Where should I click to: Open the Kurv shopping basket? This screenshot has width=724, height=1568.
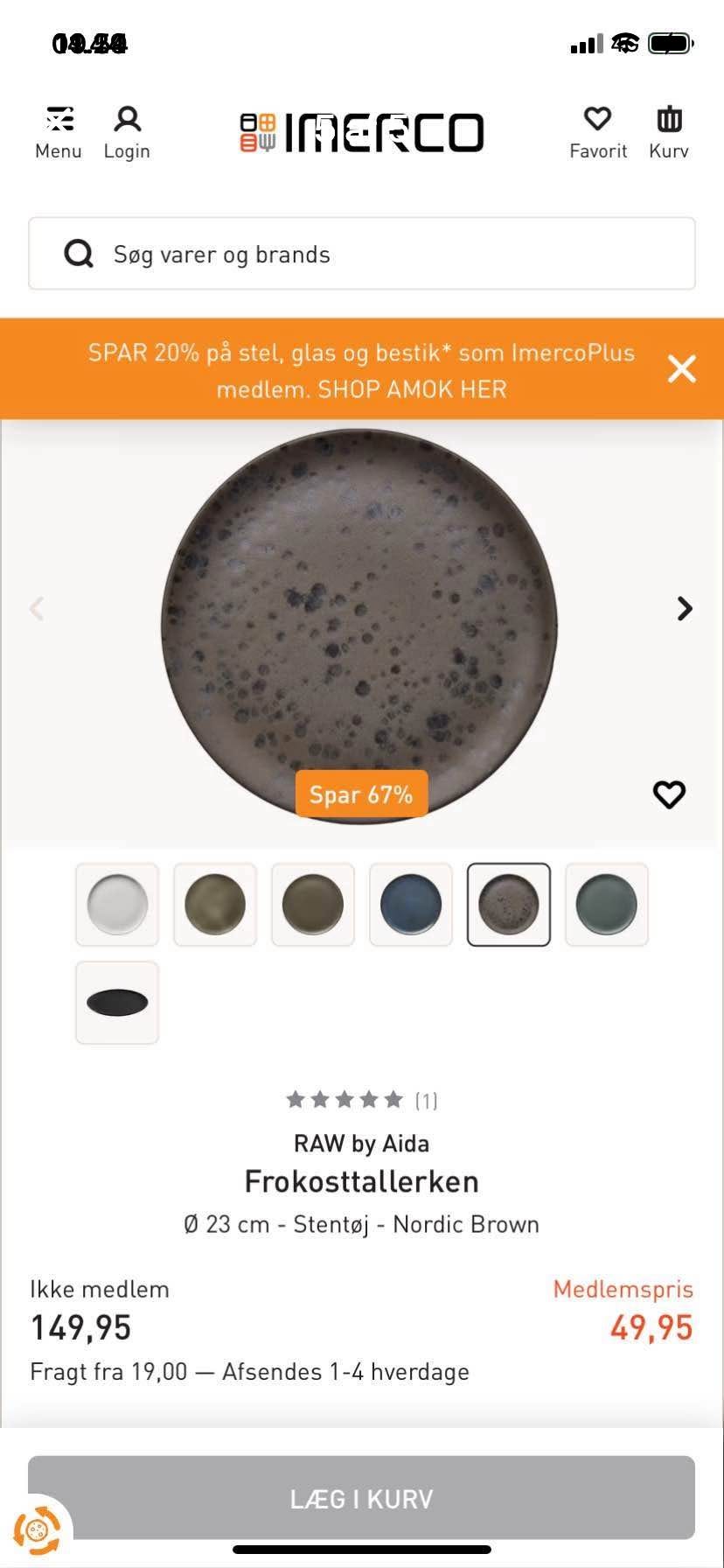(669, 133)
